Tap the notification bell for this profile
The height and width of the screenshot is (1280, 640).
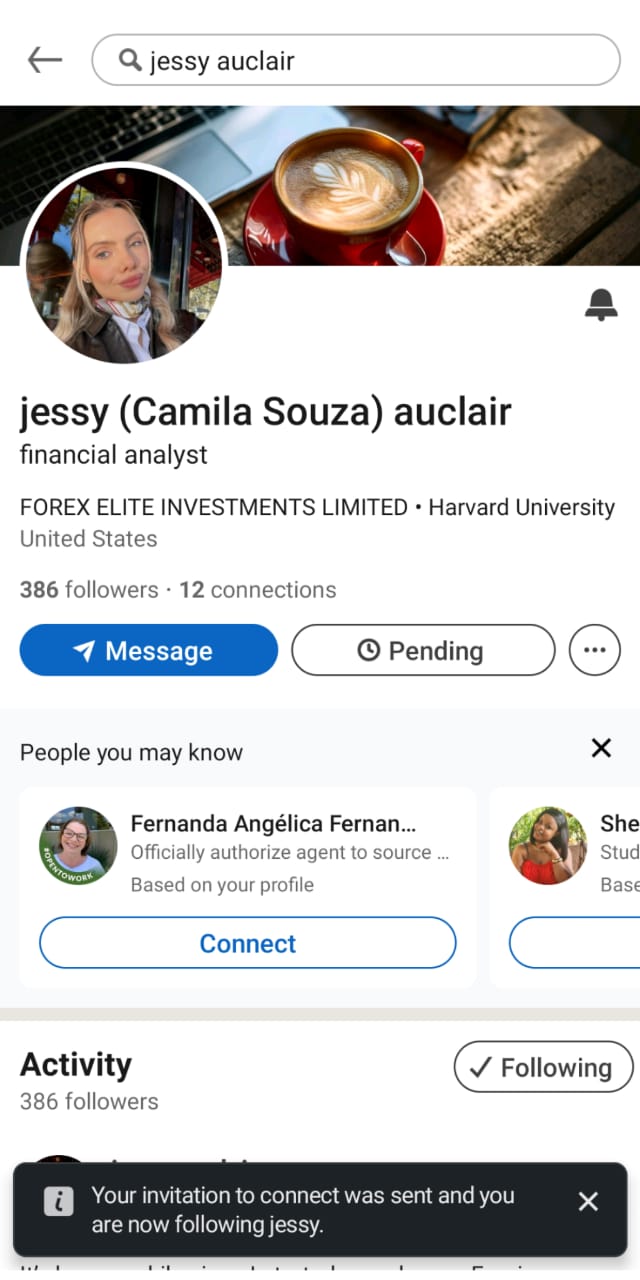(x=600, y=305)
